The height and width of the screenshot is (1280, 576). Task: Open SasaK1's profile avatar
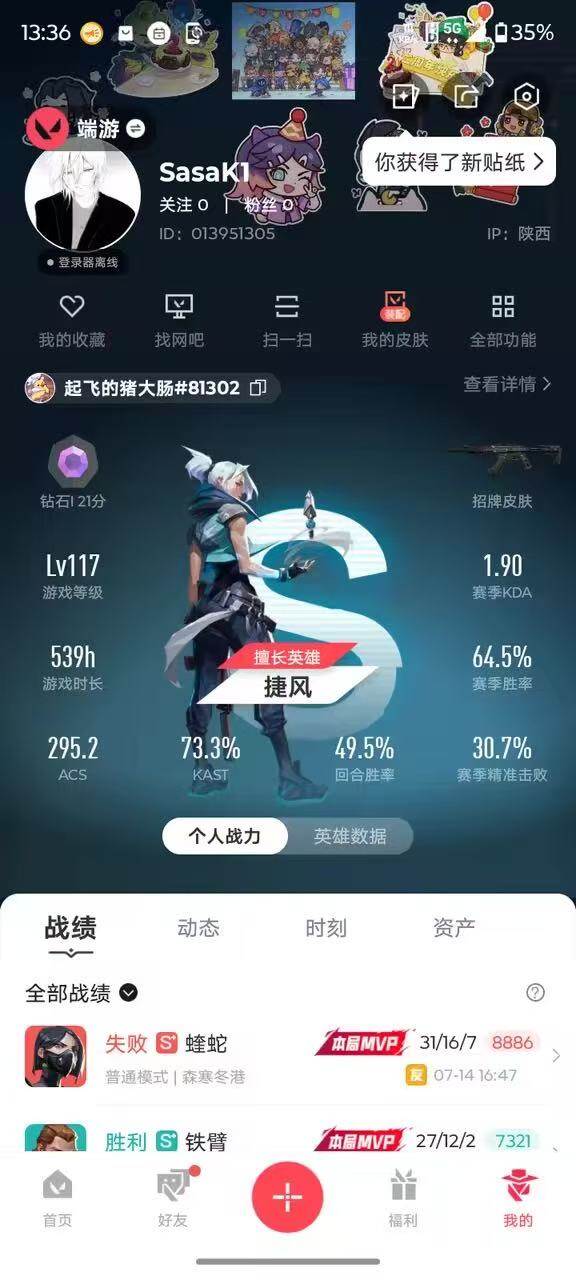[x=82, y=194]
